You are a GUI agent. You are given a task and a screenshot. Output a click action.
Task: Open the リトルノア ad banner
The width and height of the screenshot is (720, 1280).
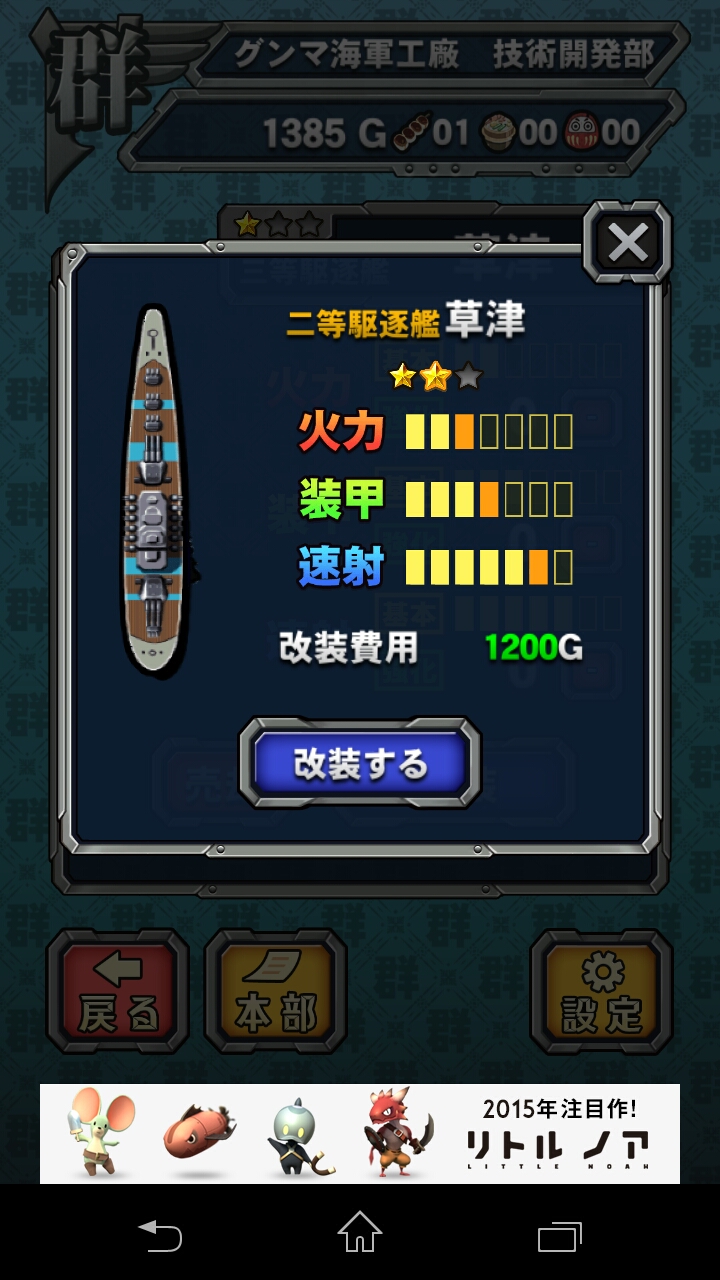[x=360, y=1134]
